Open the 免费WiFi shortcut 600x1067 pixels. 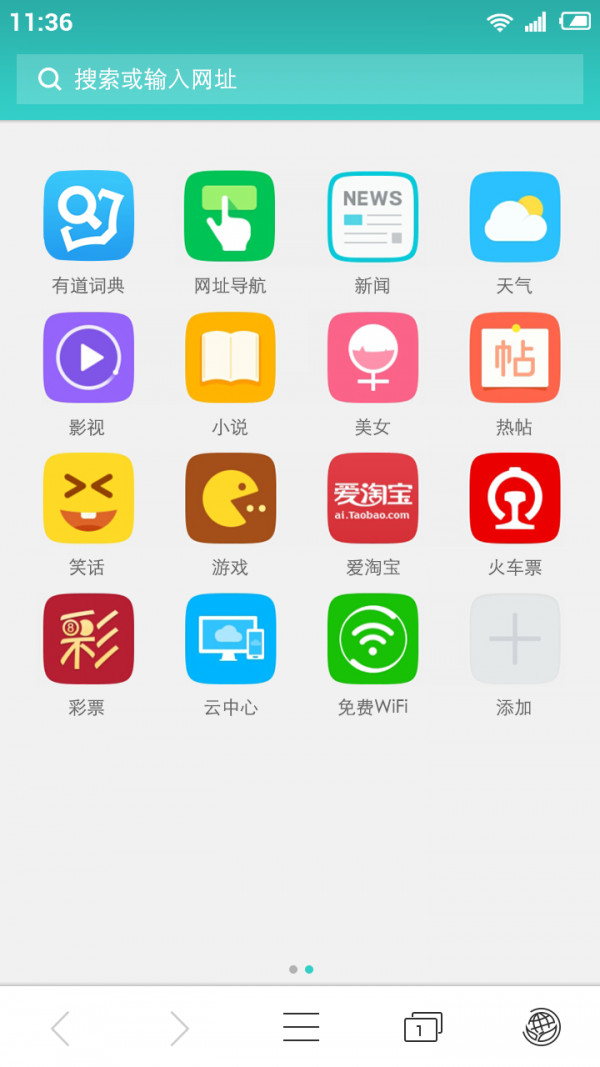(372, 639)
